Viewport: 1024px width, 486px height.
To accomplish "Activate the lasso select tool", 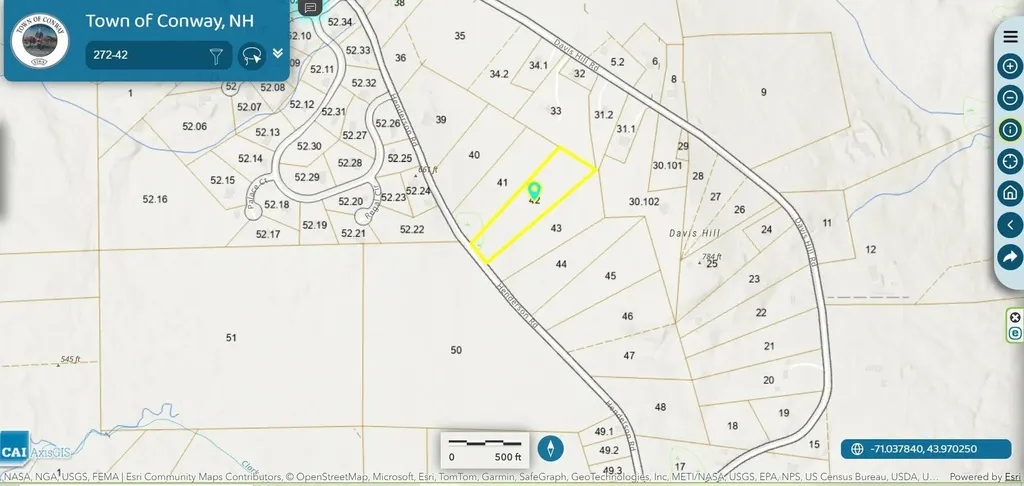I will click(253, 56).
